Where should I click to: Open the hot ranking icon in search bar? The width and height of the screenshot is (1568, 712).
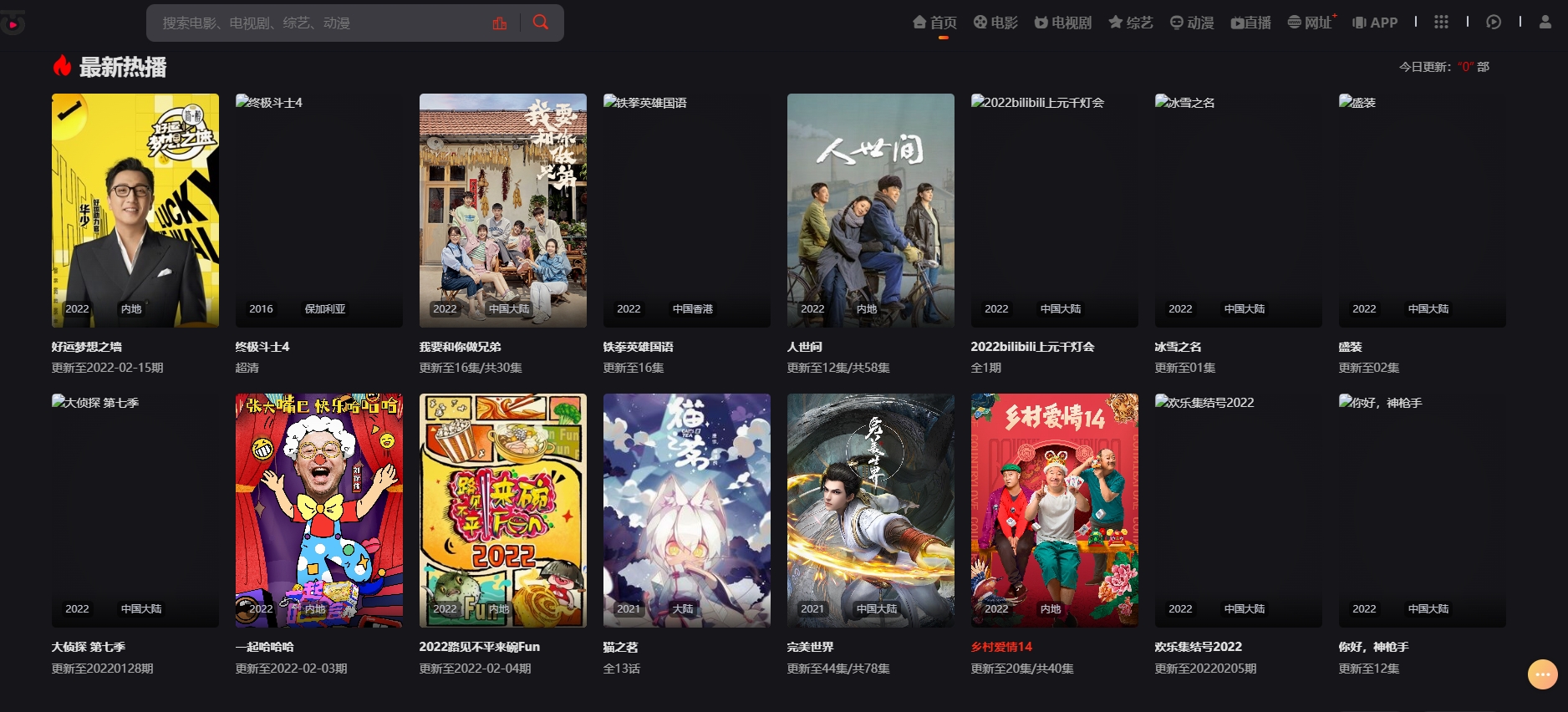[500, 23]
